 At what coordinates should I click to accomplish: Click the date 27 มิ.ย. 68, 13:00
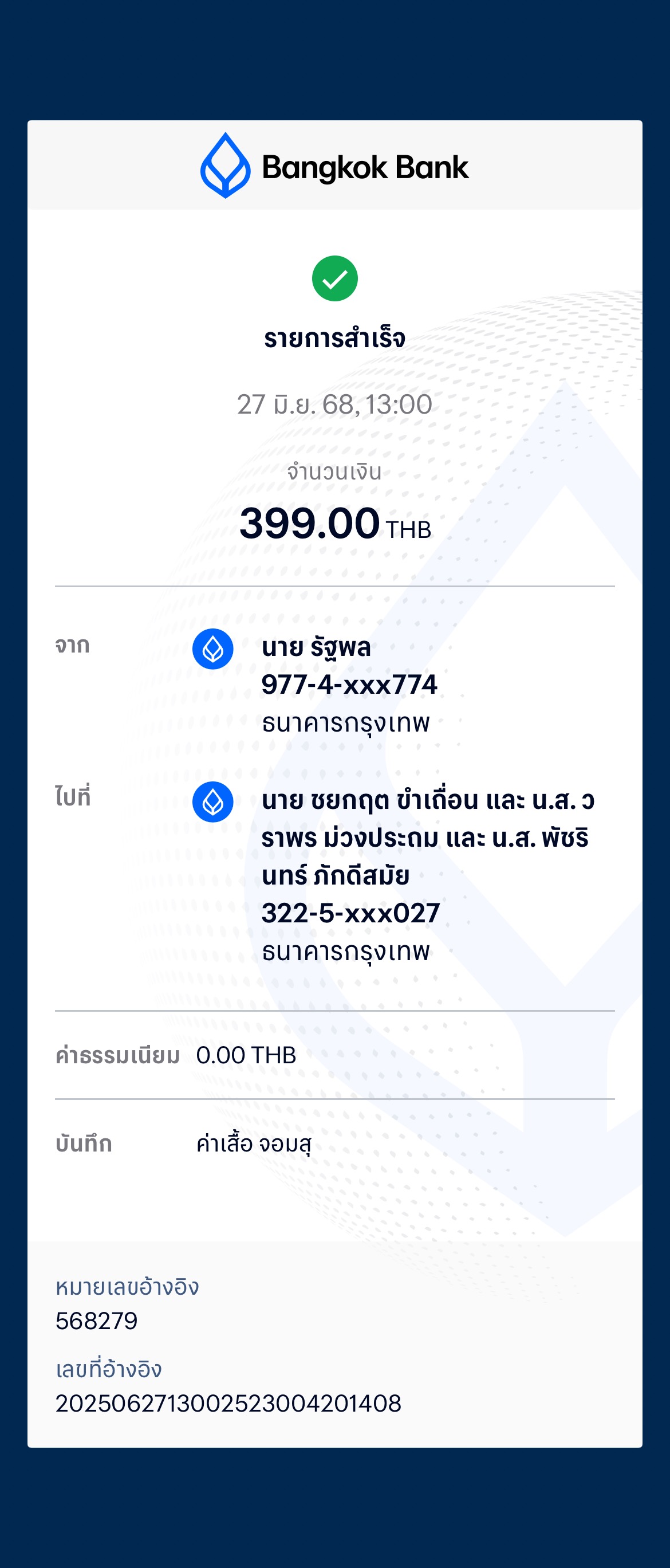click(x=336, y=403)
